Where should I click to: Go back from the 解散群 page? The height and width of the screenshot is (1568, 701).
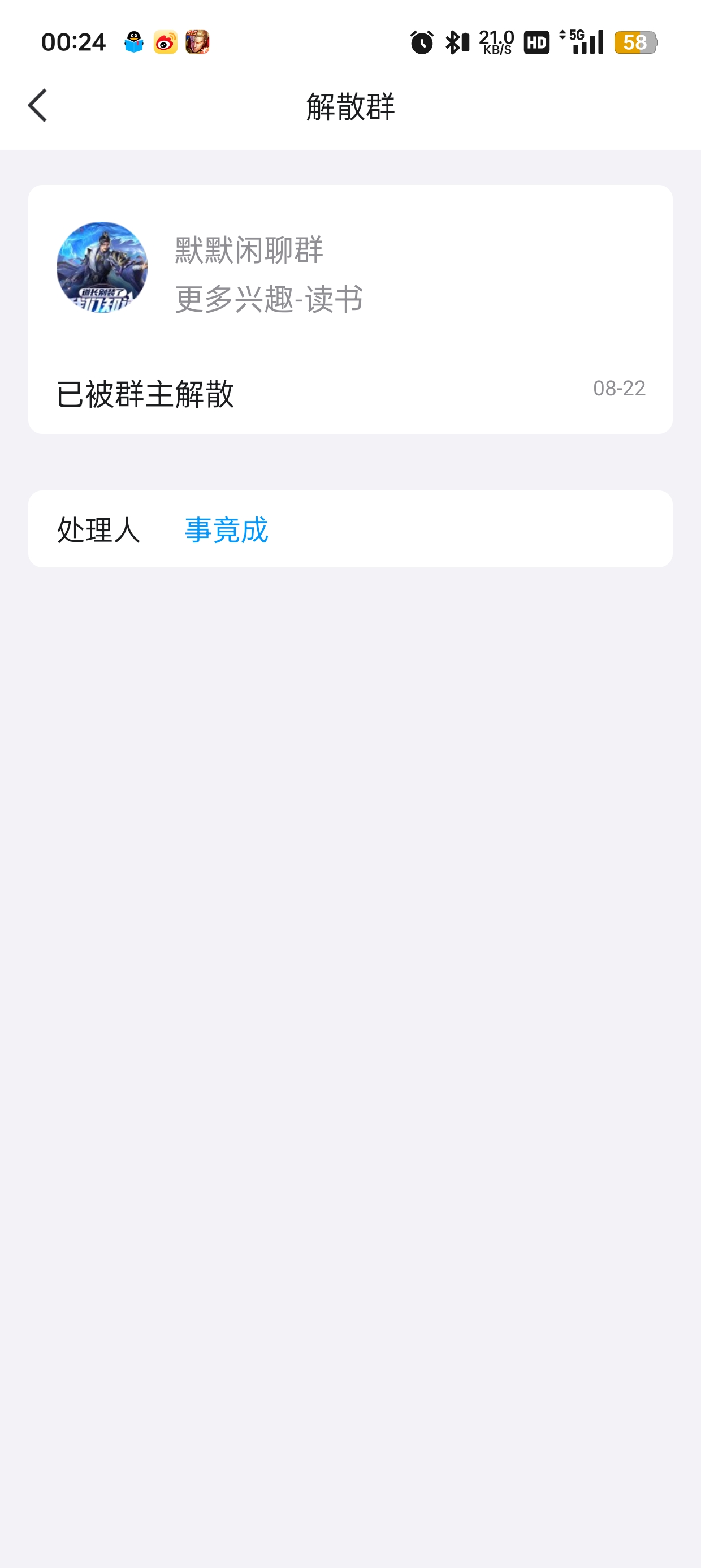38,105
